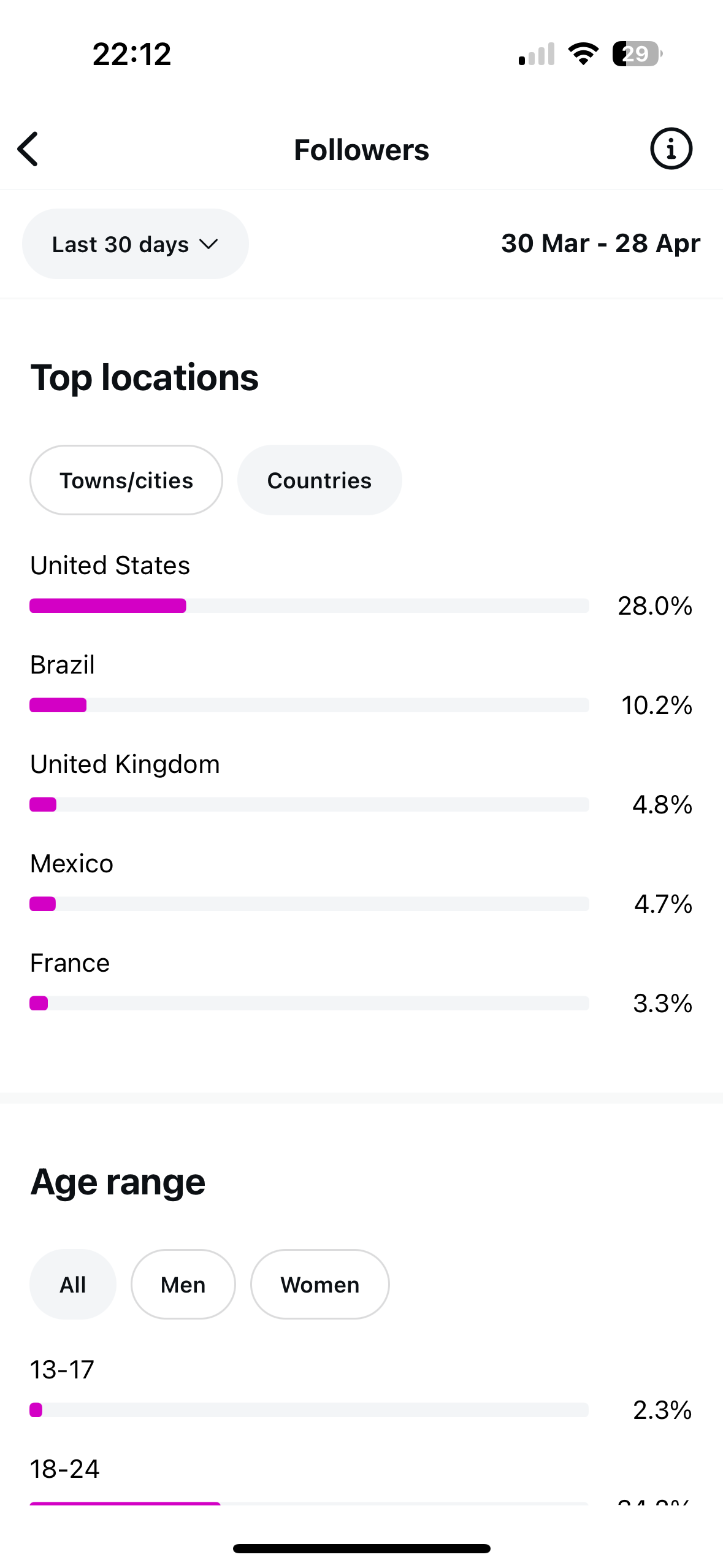
Task: Switch to Towns/cities locations
Action: click(126, 480)
